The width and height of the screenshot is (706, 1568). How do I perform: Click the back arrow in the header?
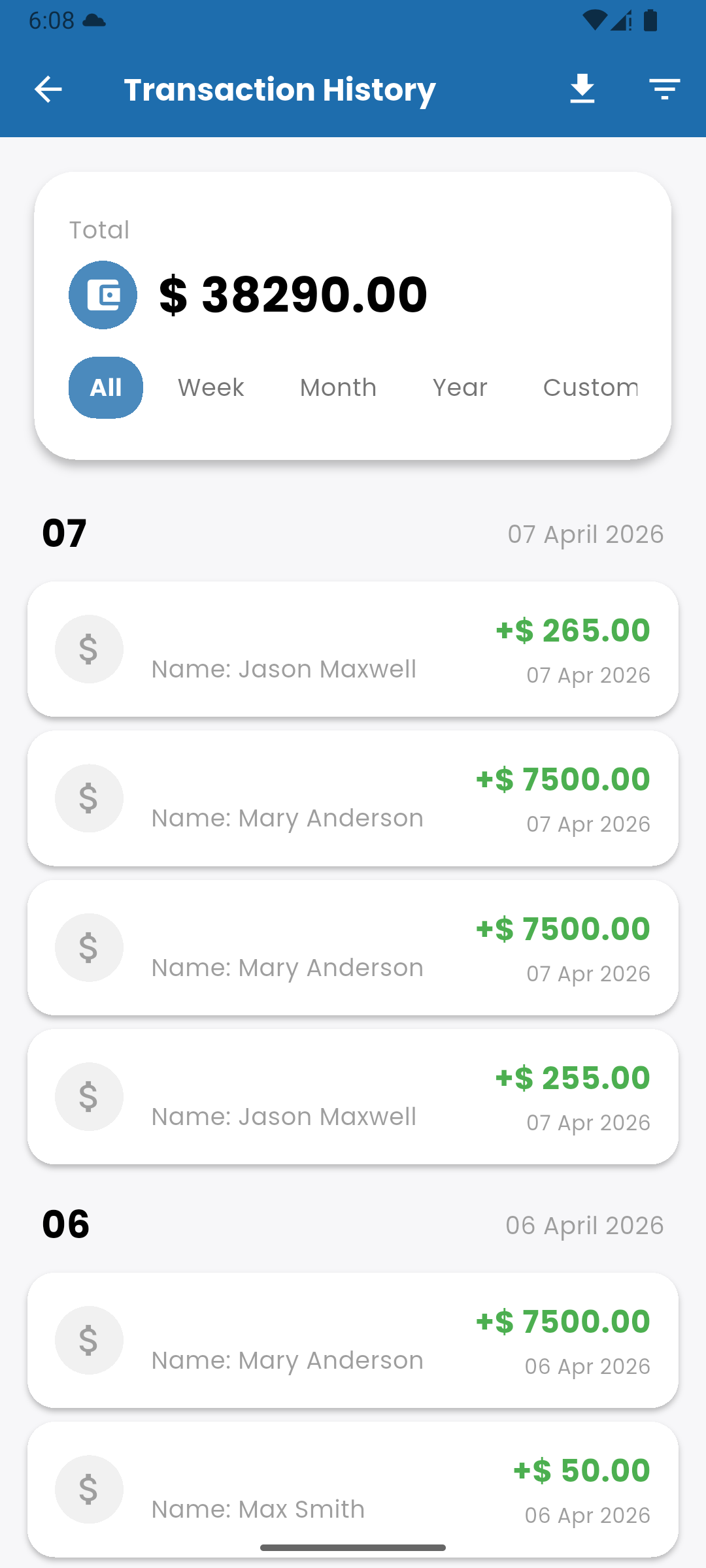48,90
